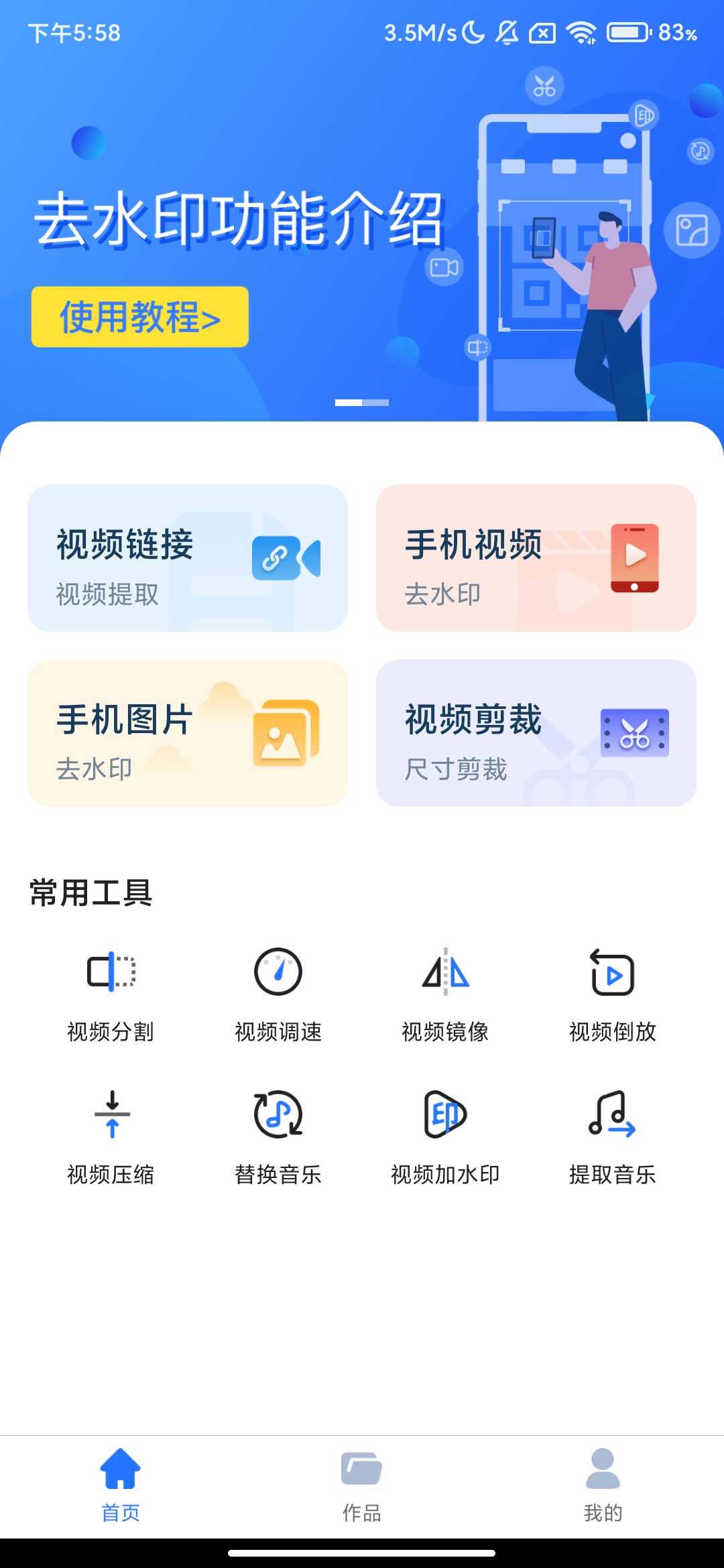Open 手机图片 watermark removal card

pyautogui.click(x=188, y=732)
